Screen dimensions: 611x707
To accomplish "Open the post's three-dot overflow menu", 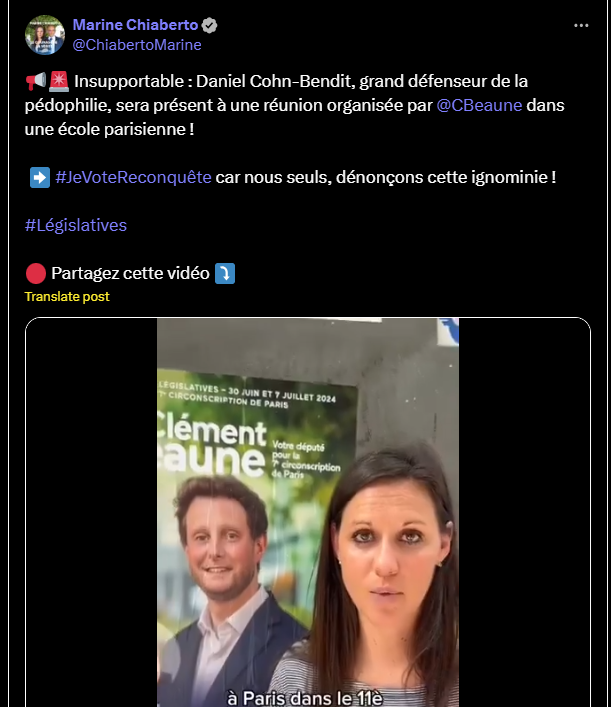I will [581, 25].
